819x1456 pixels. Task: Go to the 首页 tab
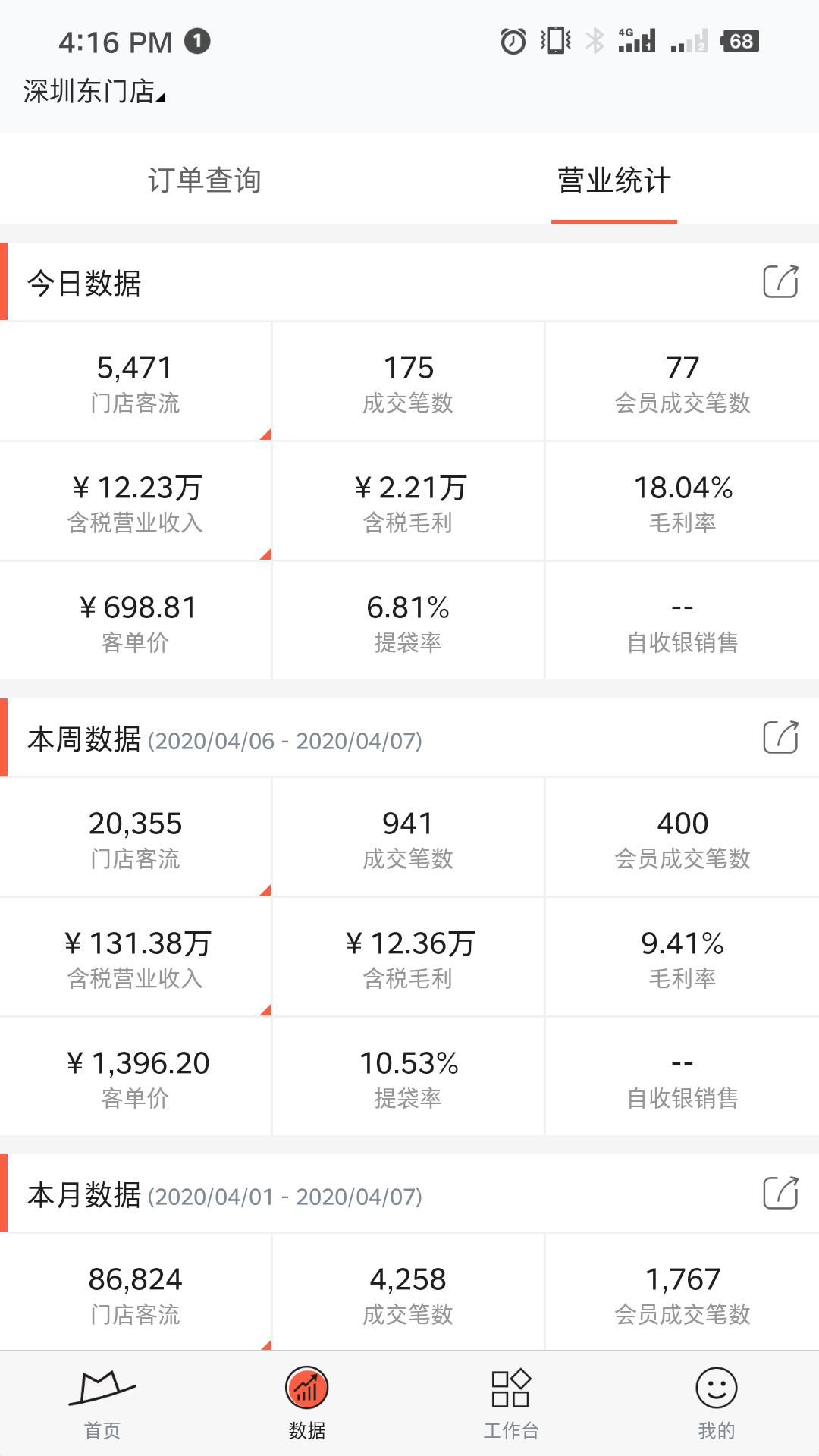click(102, 1404)
